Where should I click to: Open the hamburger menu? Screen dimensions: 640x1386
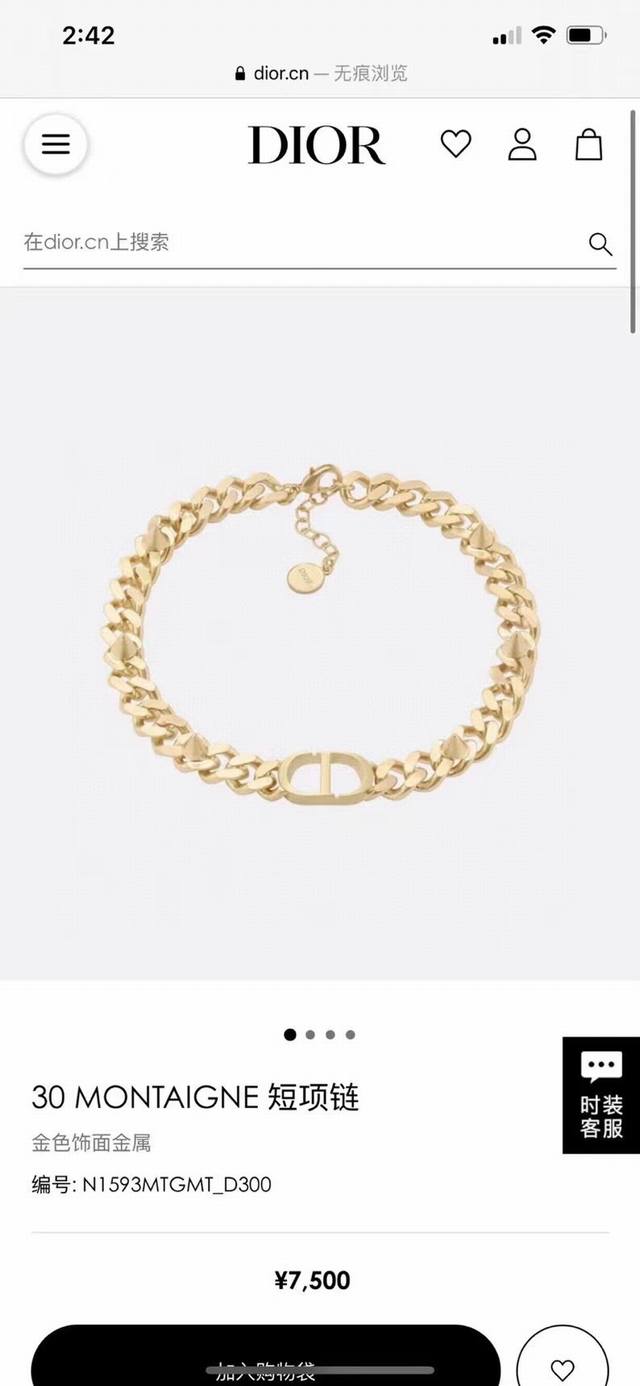(56, 145)
